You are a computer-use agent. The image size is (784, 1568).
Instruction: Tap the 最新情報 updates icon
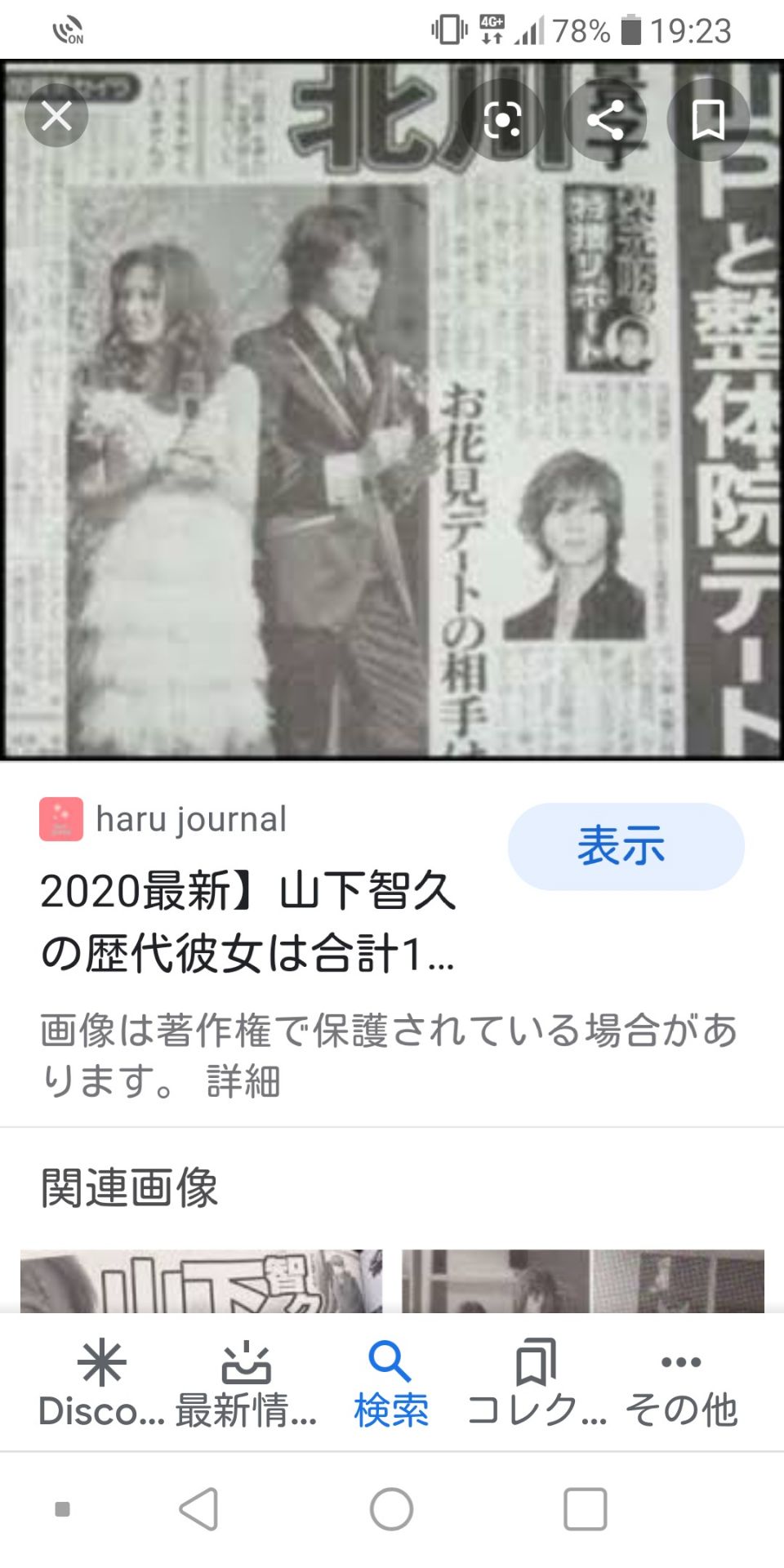(x=247, y=1360)
